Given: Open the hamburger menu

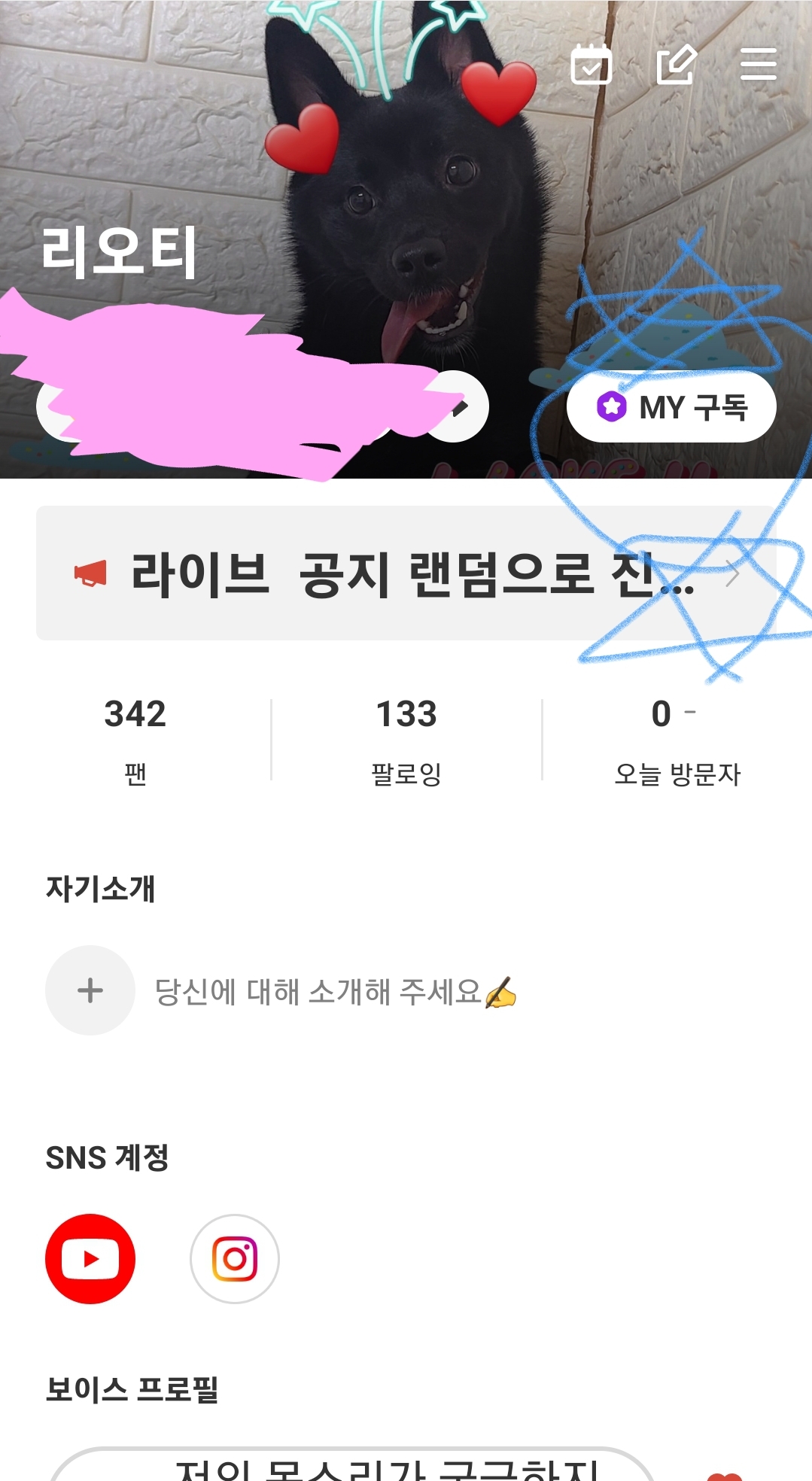Looking at the screenshot, I should [758, 64].
